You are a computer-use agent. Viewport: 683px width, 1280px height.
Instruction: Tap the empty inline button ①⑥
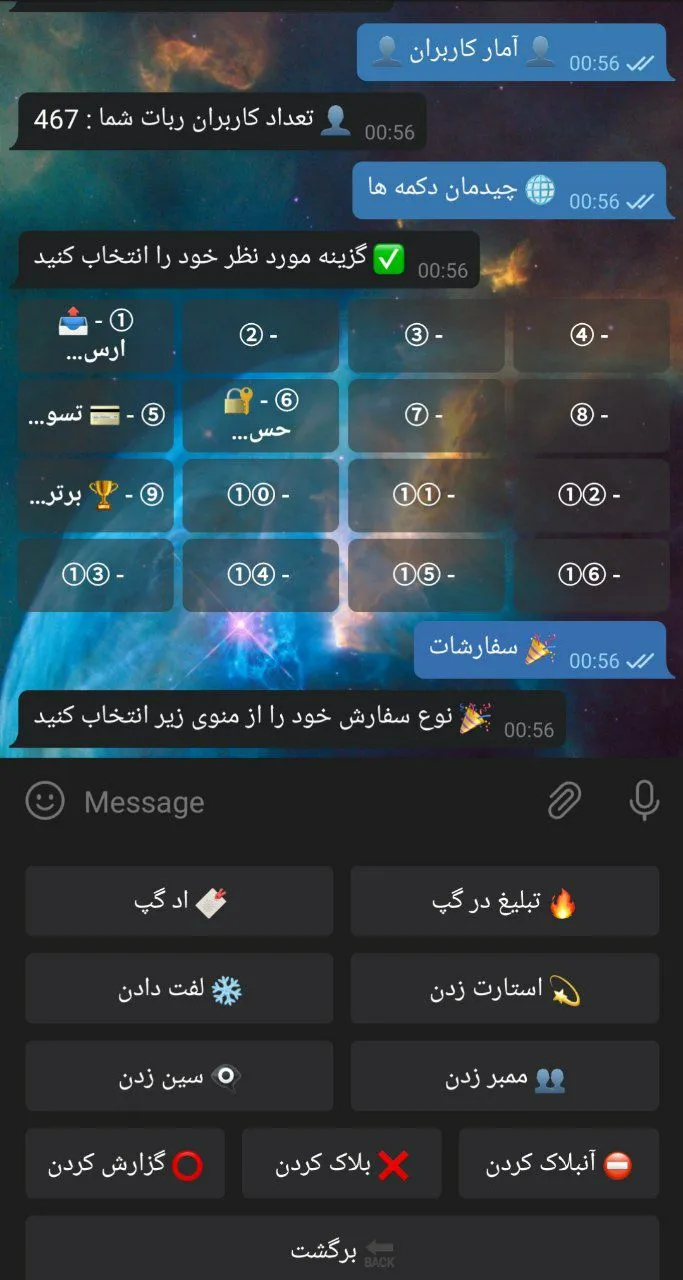click(x=591, y=575)
